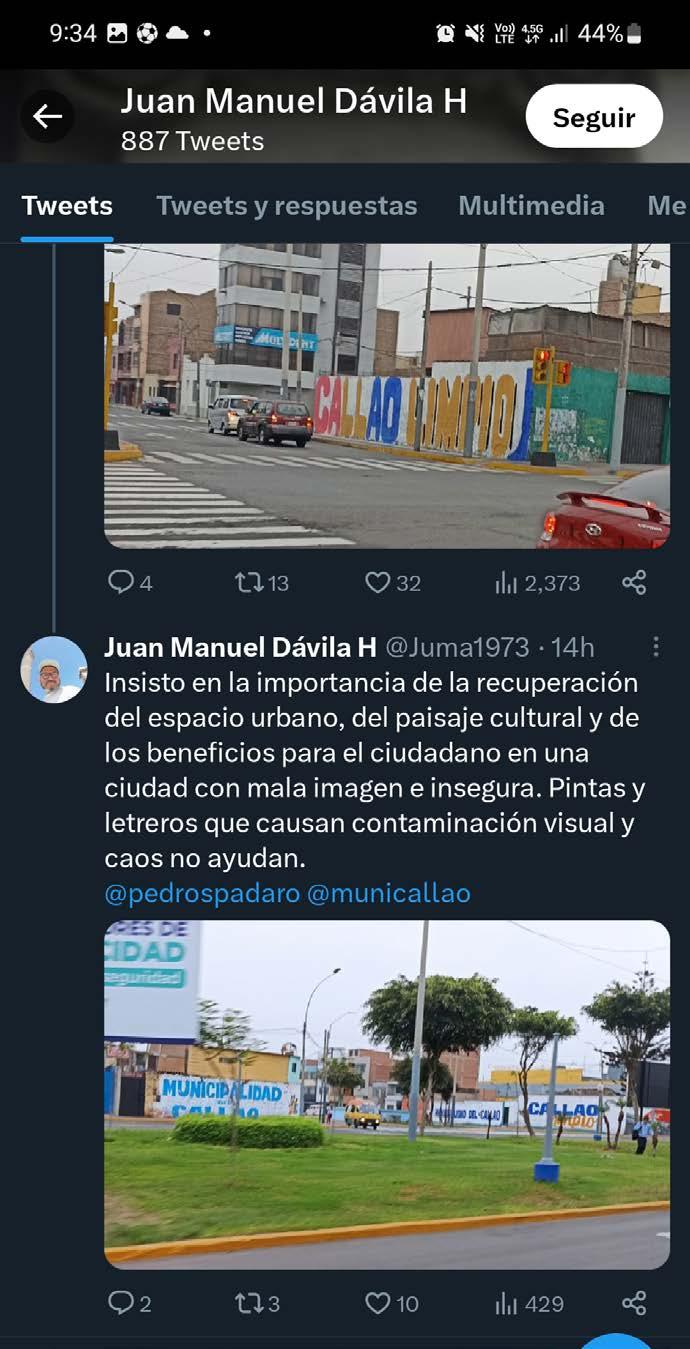Share the tweet with 2,373 views

[634, 582]
